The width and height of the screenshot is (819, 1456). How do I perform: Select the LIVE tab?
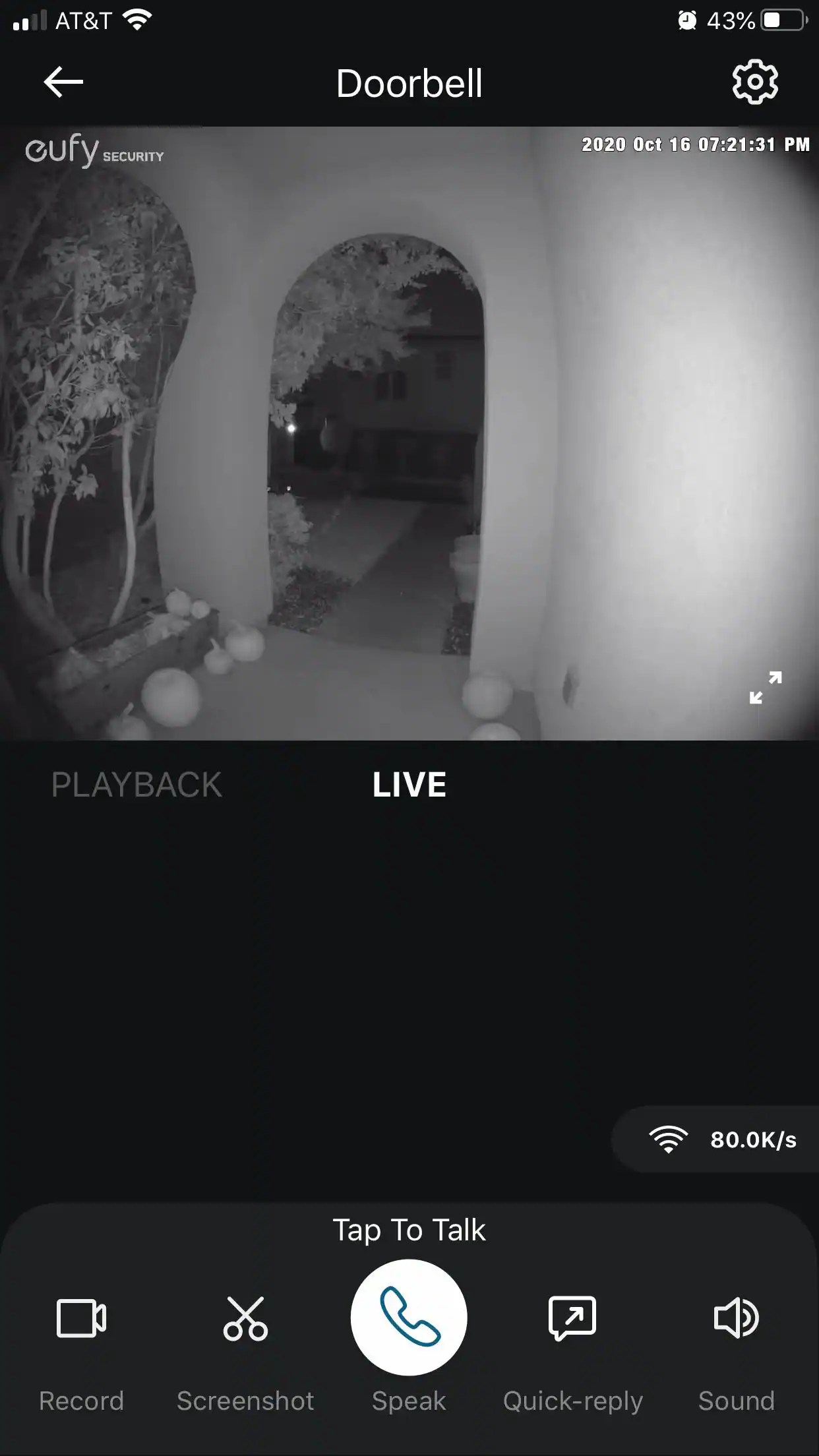(409, 785)
